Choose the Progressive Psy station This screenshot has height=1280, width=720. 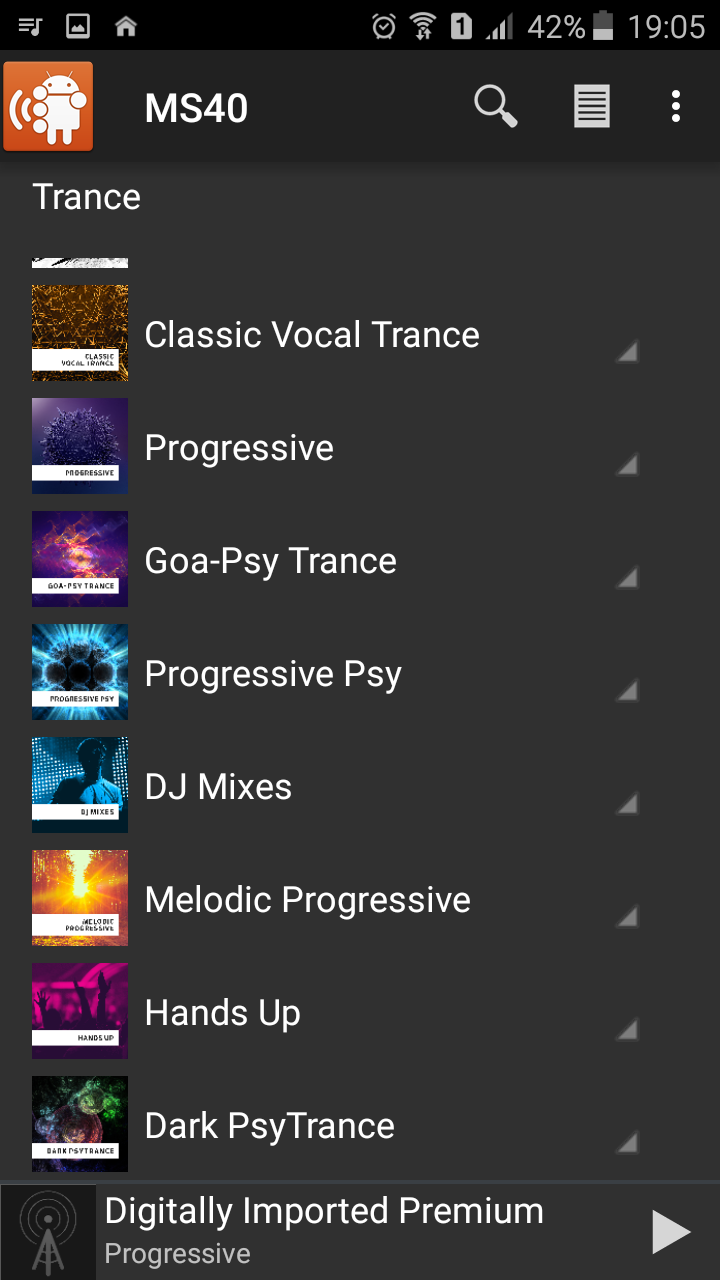pos(273,674)
